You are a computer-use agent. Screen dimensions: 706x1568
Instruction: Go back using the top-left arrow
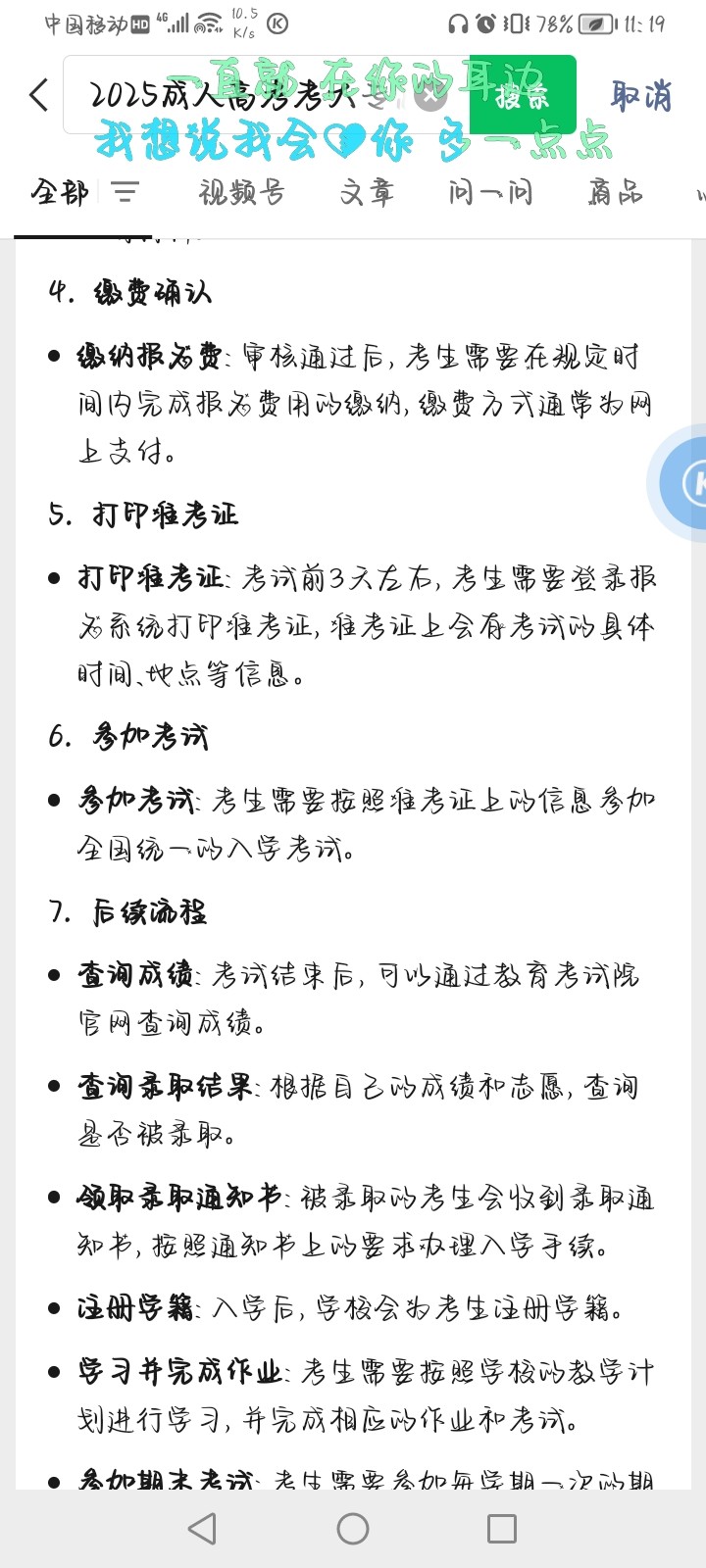38,95
